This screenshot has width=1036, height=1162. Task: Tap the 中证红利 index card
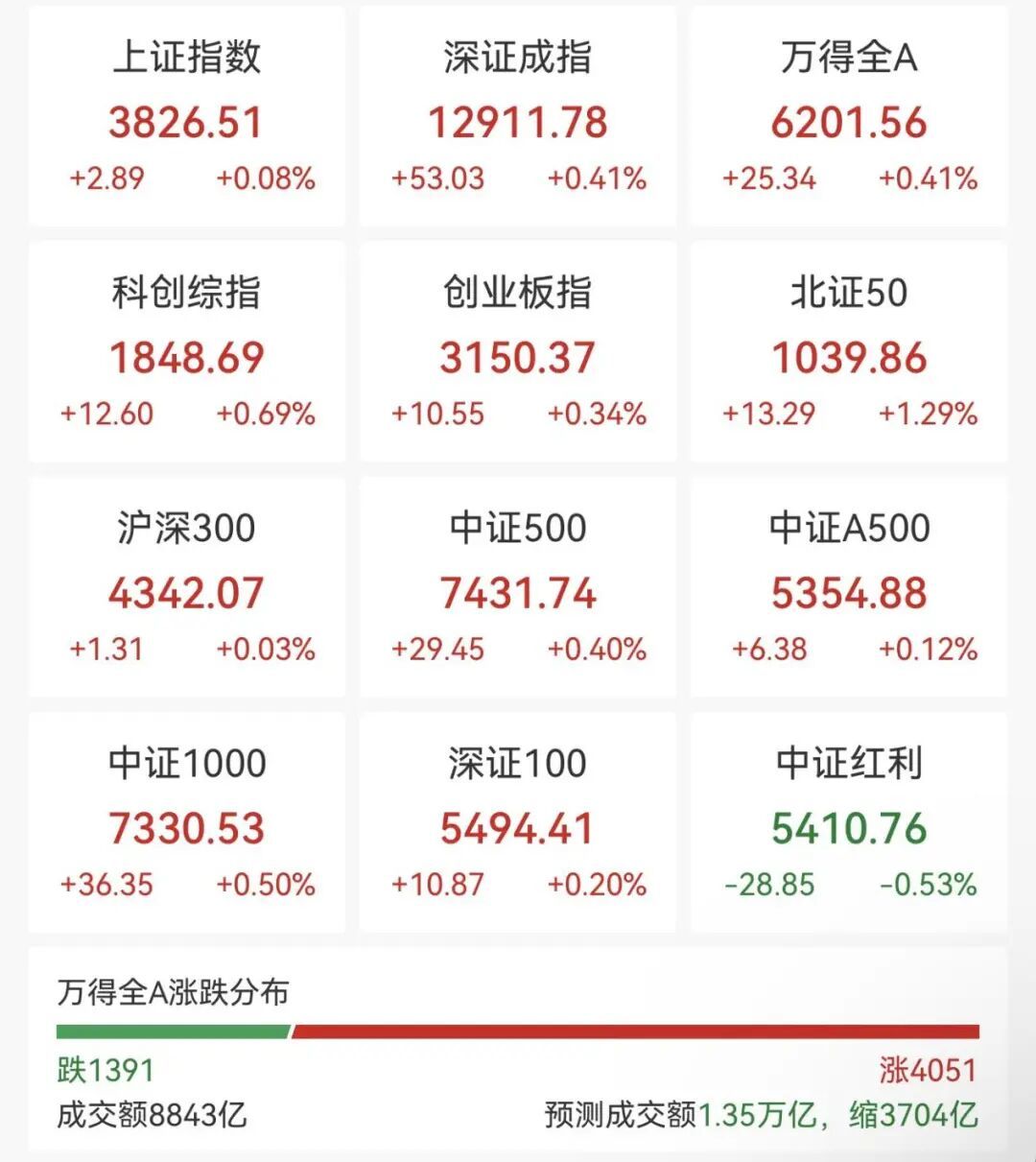pyautogui.click(x=849, y=822)
